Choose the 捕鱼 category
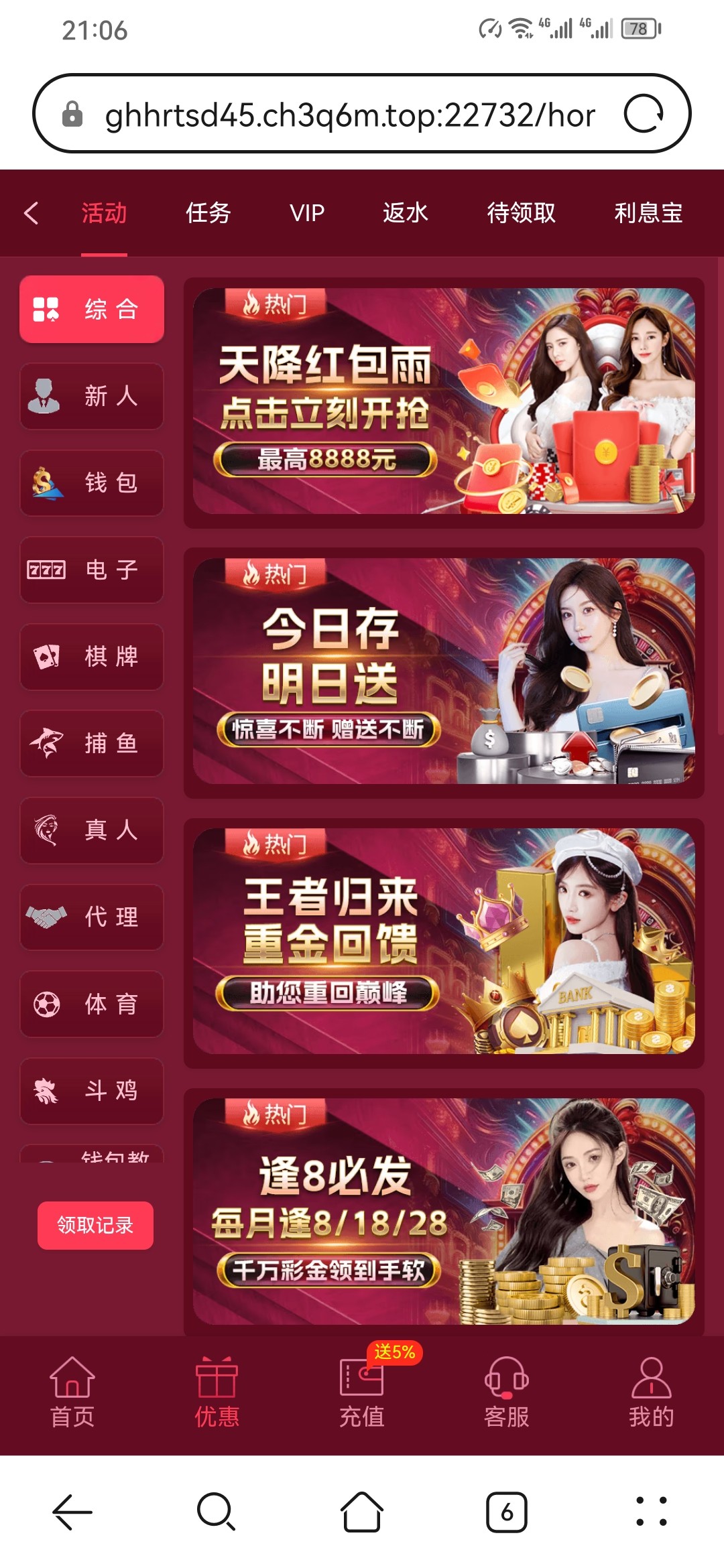Image resolution: width=724 pixels, height=1568 pixels. (92, 743)
